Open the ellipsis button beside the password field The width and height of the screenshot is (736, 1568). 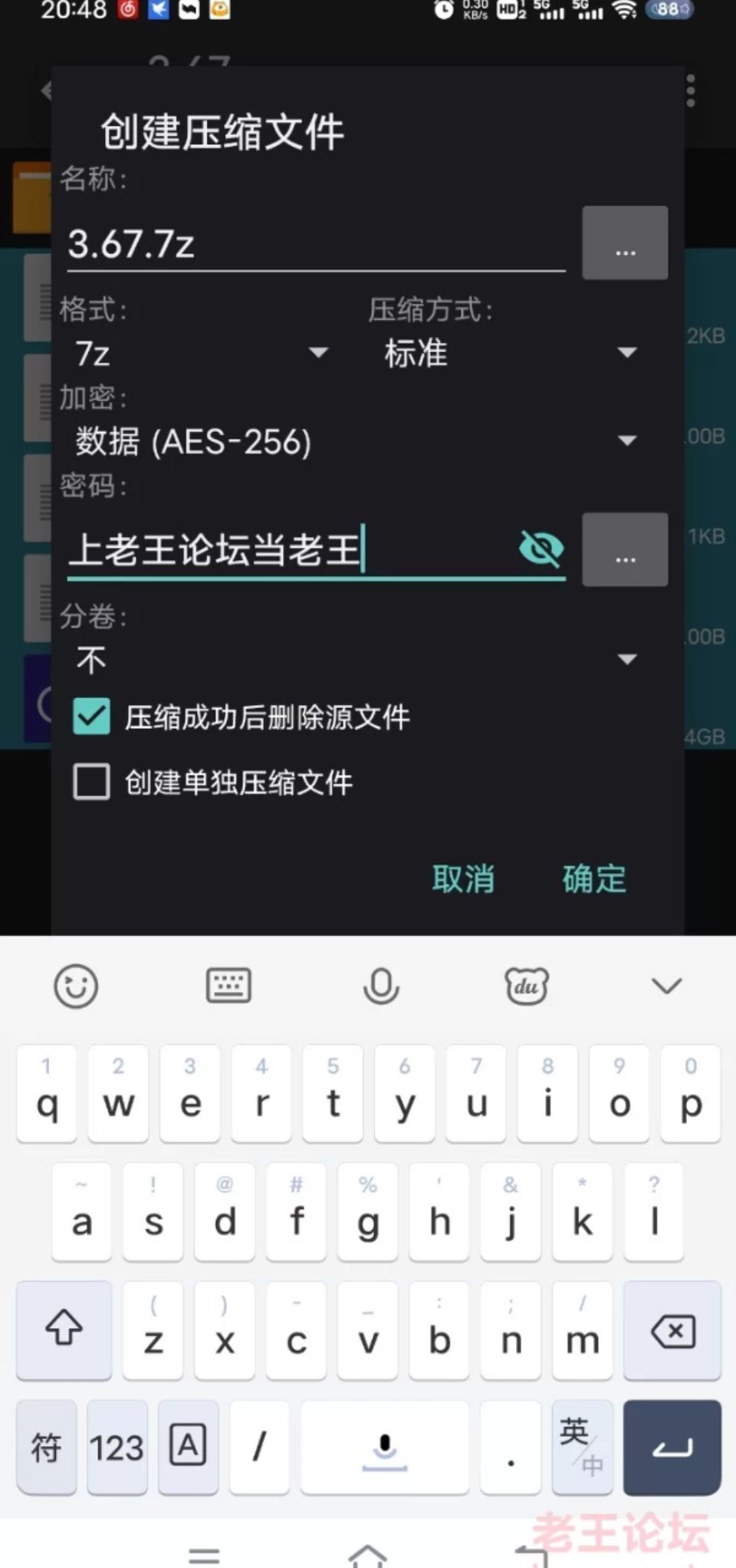625,550
